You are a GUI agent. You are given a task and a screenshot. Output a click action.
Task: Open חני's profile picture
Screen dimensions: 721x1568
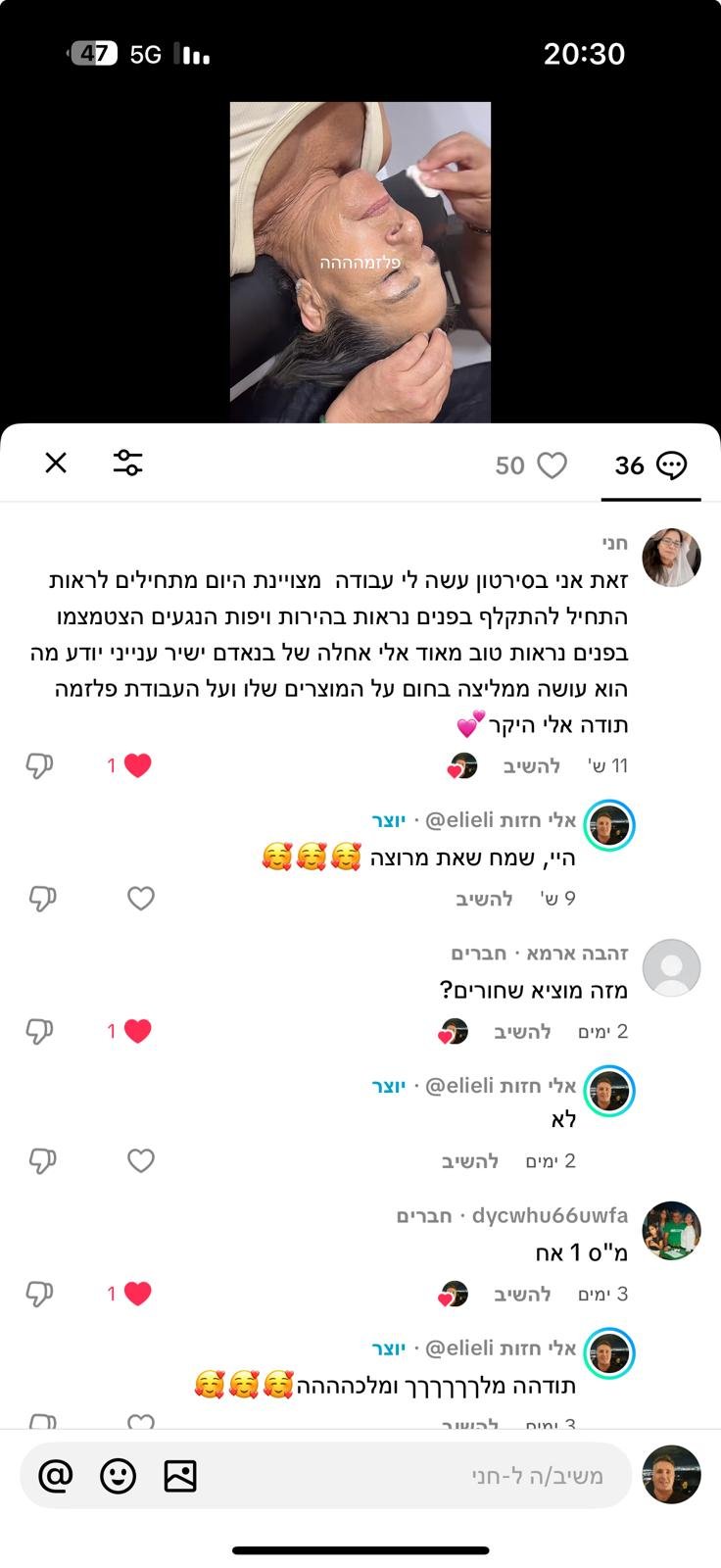(x=671, y=558)
